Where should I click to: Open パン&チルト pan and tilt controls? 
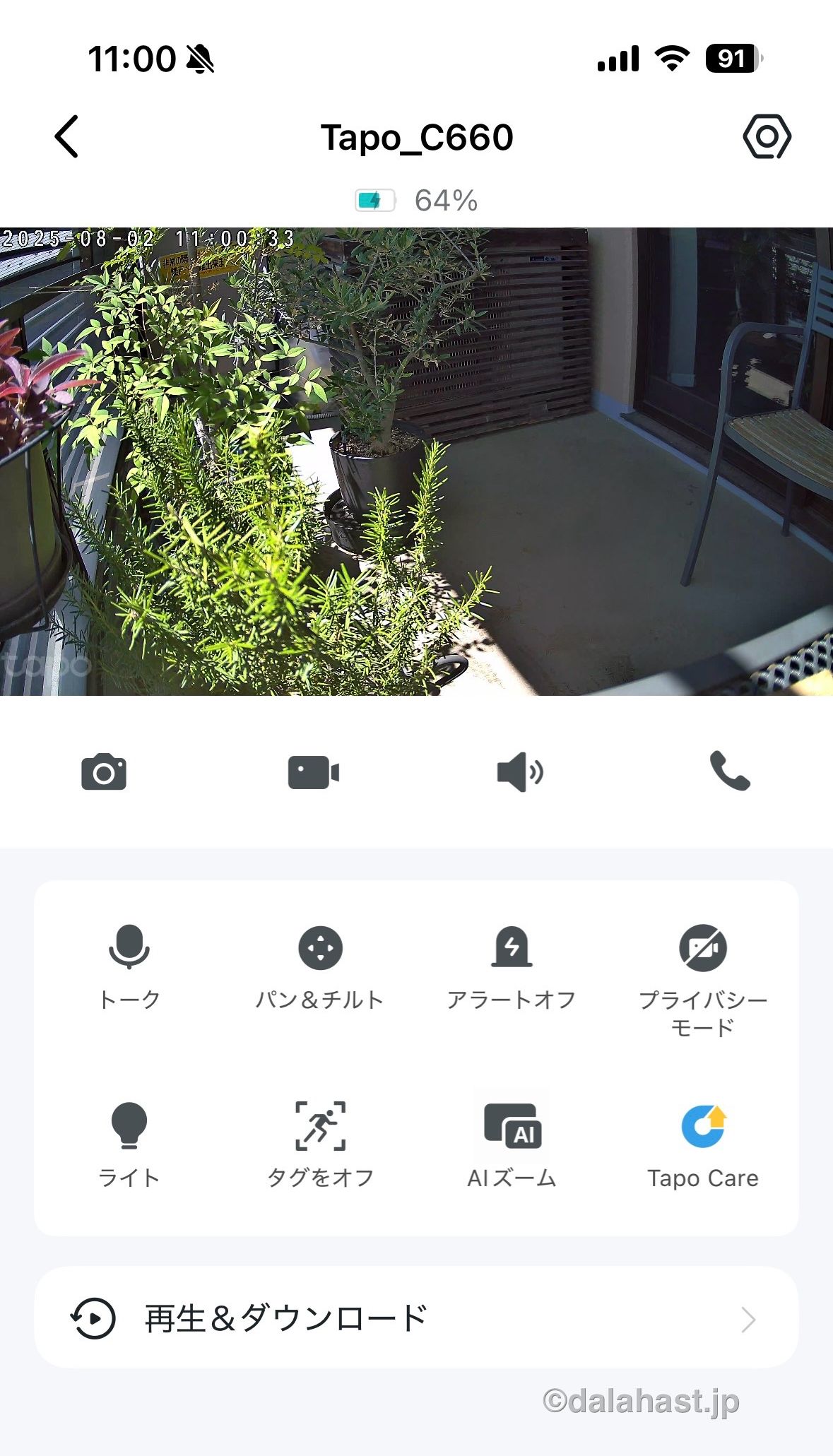click(x=320, y=966)
